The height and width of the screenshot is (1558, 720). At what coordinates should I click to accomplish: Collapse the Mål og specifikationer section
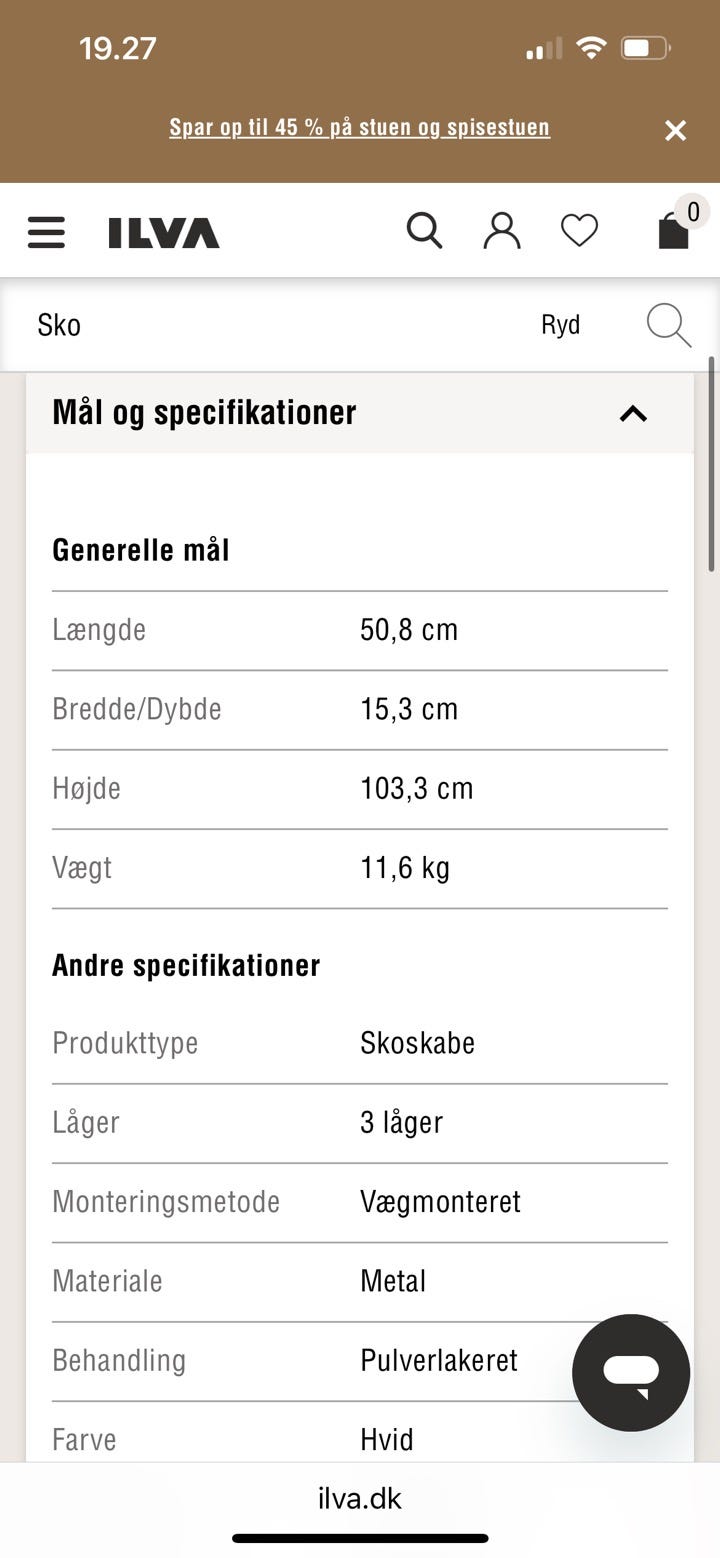pos(632,413)
